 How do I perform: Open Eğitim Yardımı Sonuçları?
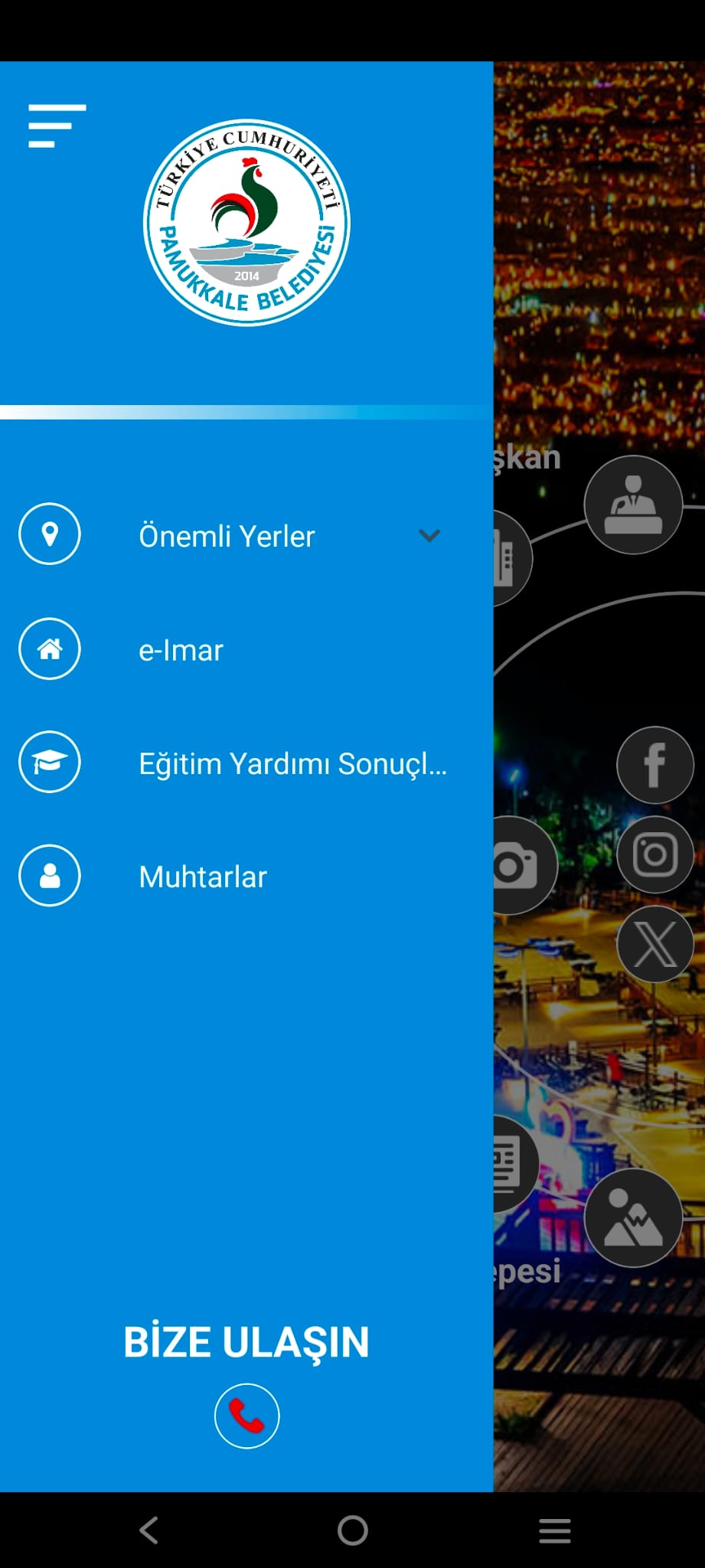click(x=292, y=763)
